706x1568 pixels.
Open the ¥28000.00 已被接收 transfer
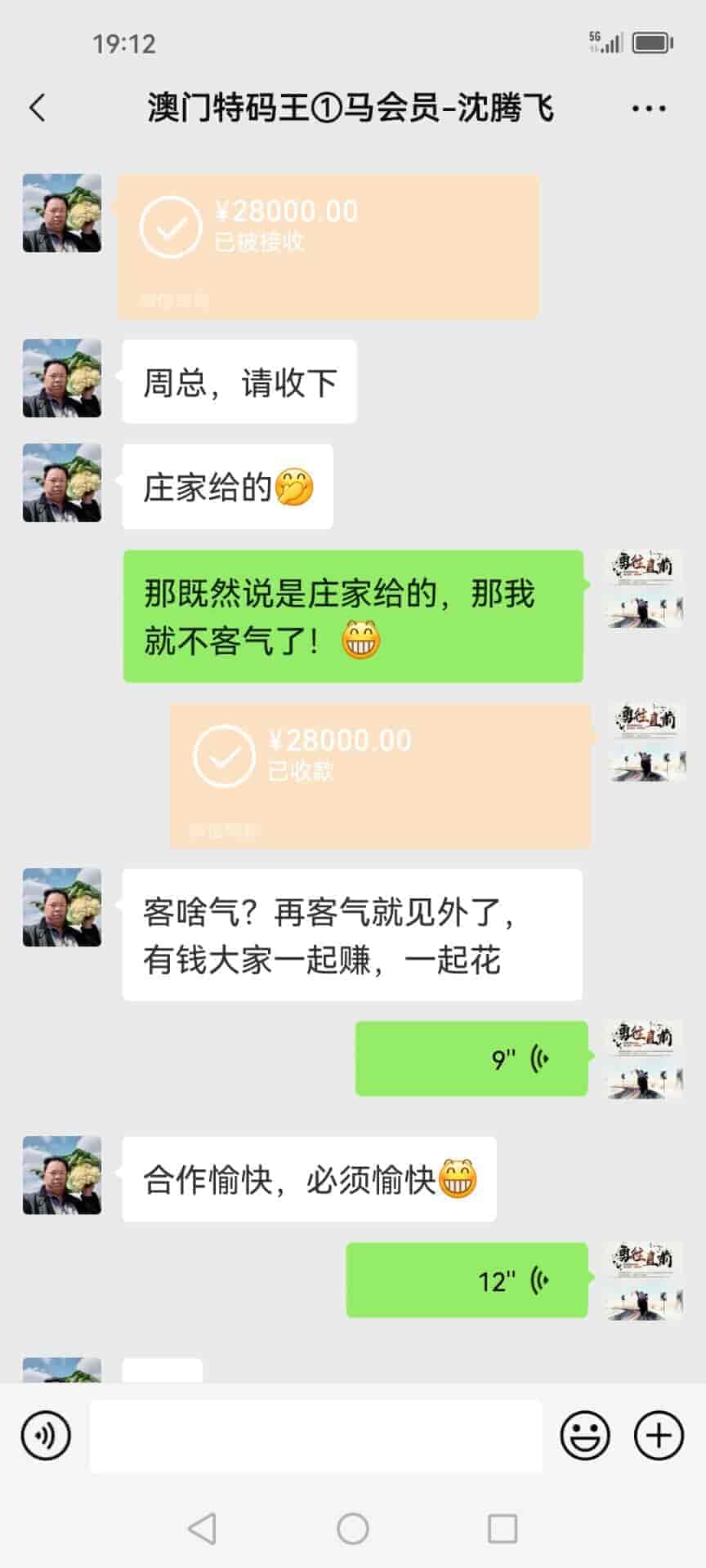coord(328,245)
